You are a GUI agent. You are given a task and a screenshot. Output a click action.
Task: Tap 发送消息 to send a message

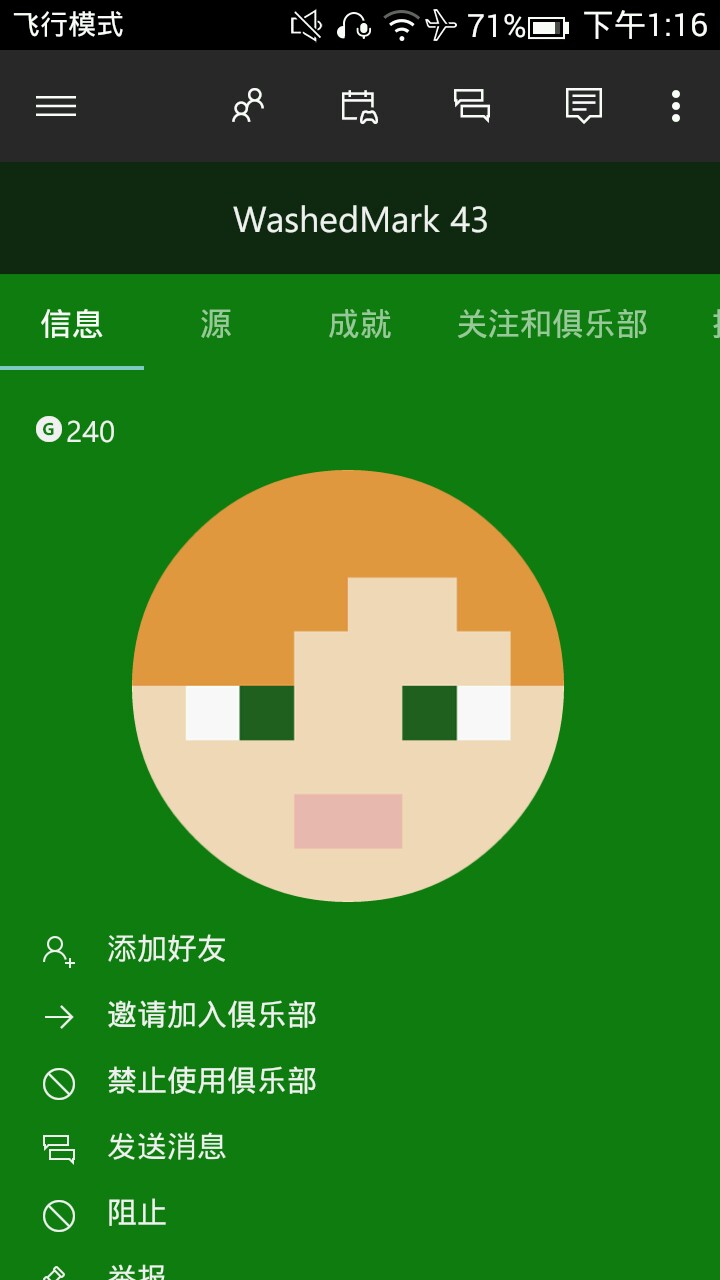point(166,1147)
